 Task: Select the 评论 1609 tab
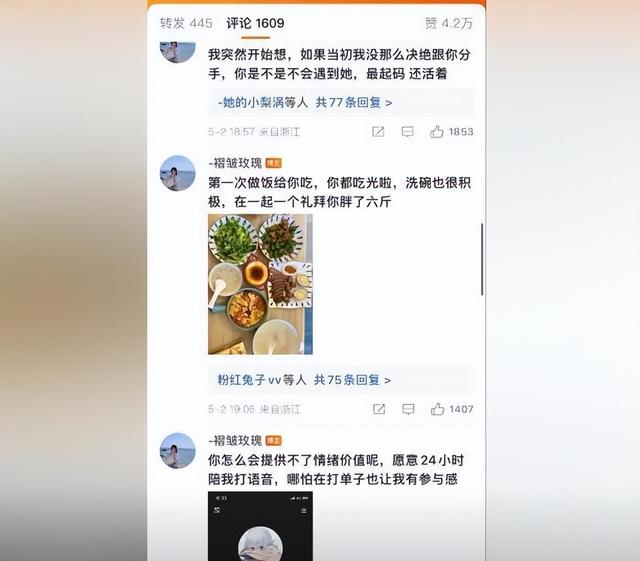(255, 23)
